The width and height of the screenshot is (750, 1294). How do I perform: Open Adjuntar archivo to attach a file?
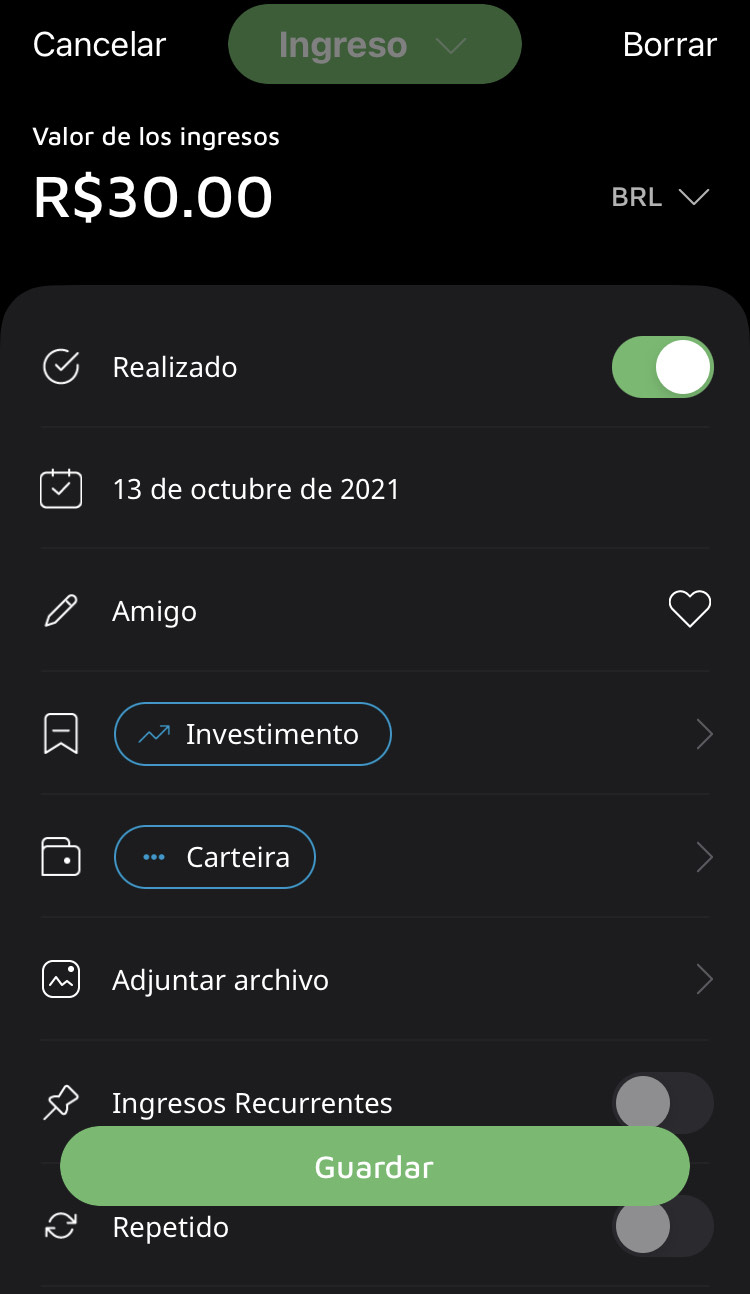tap(220, 980)
